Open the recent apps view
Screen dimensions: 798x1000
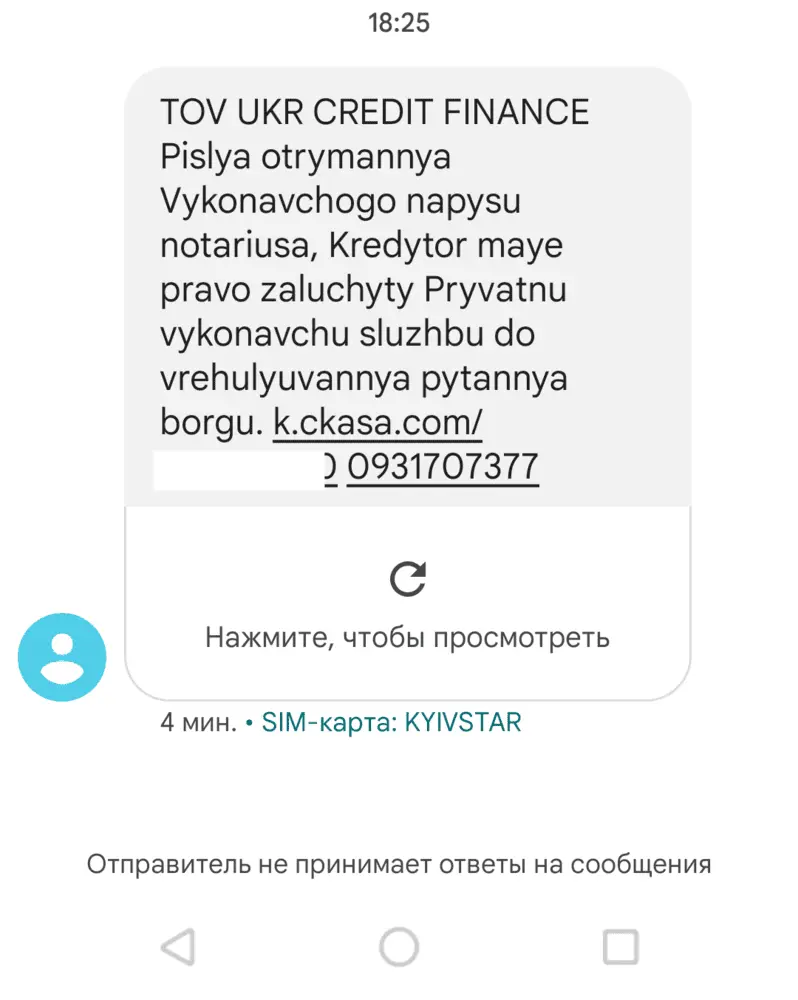[620, 946]
